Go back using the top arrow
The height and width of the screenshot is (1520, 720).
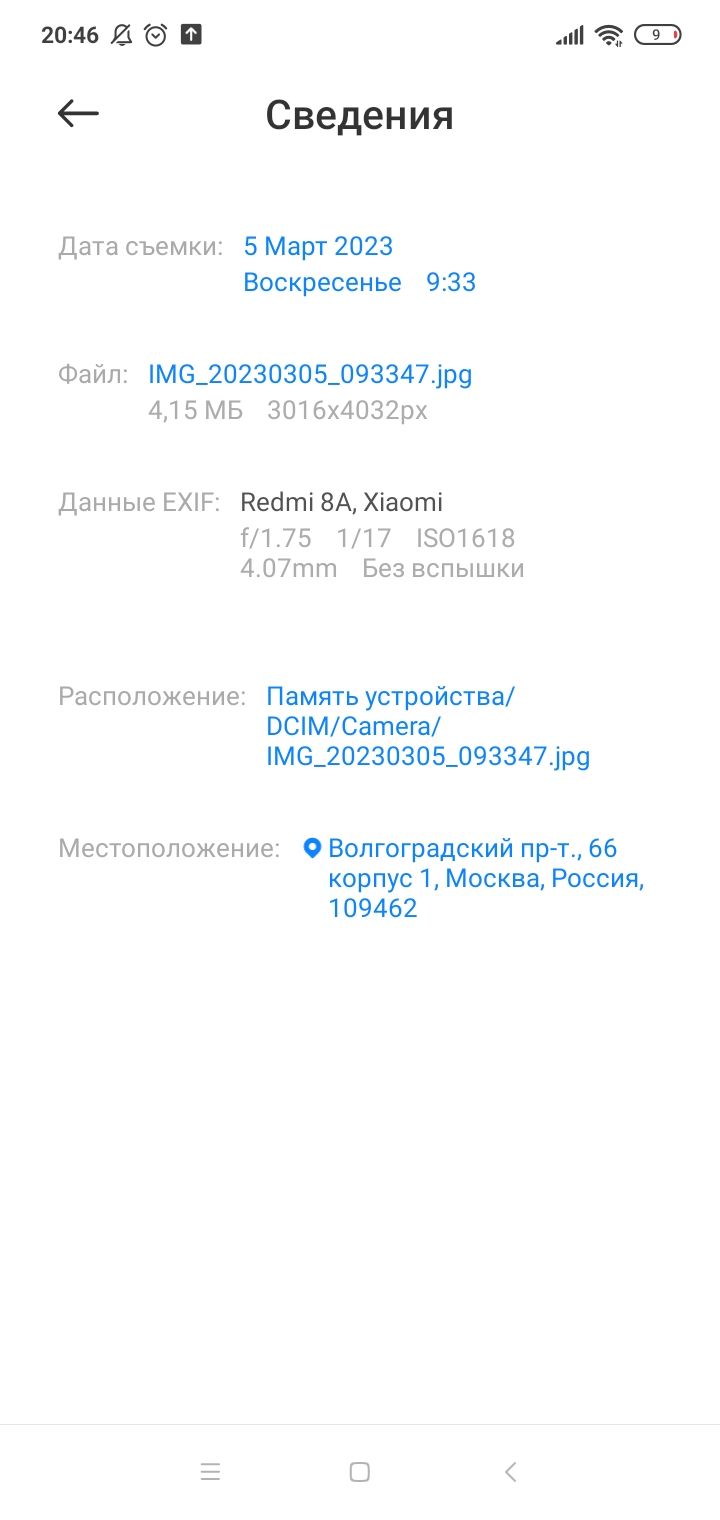click(x=78, y=114)
